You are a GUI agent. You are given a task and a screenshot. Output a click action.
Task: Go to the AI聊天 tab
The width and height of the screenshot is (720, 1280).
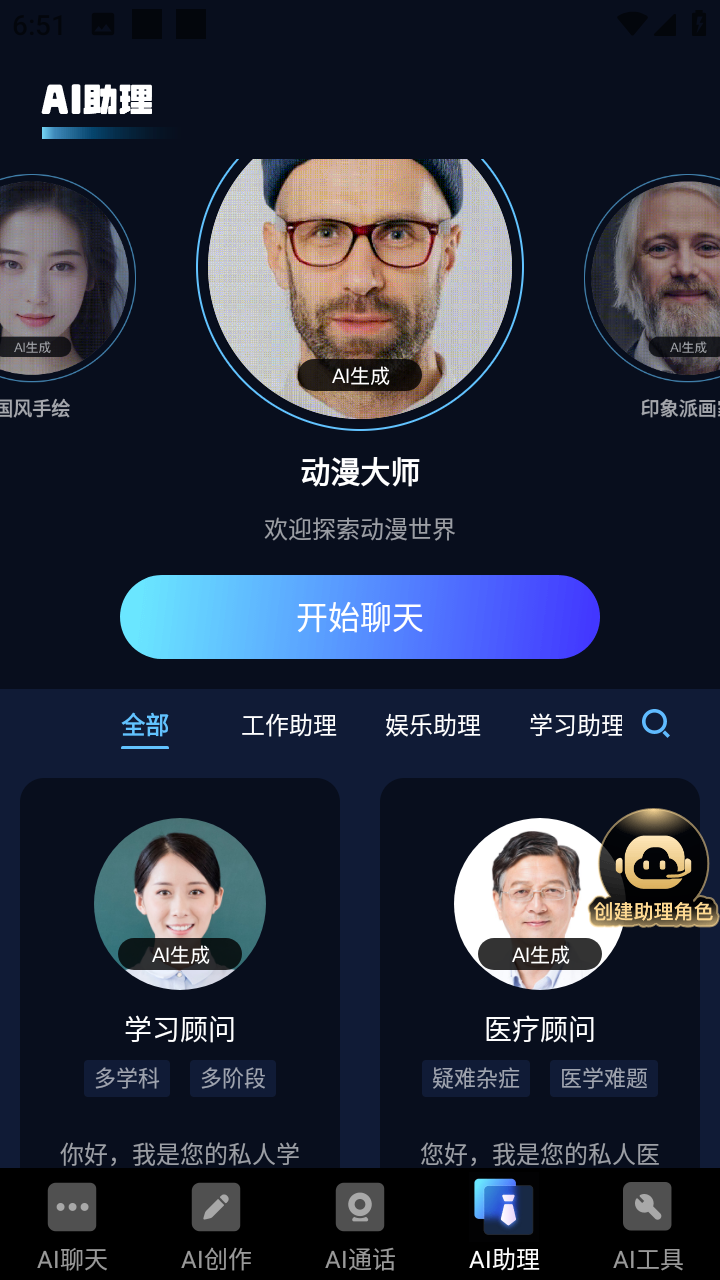pos(72,1223)
